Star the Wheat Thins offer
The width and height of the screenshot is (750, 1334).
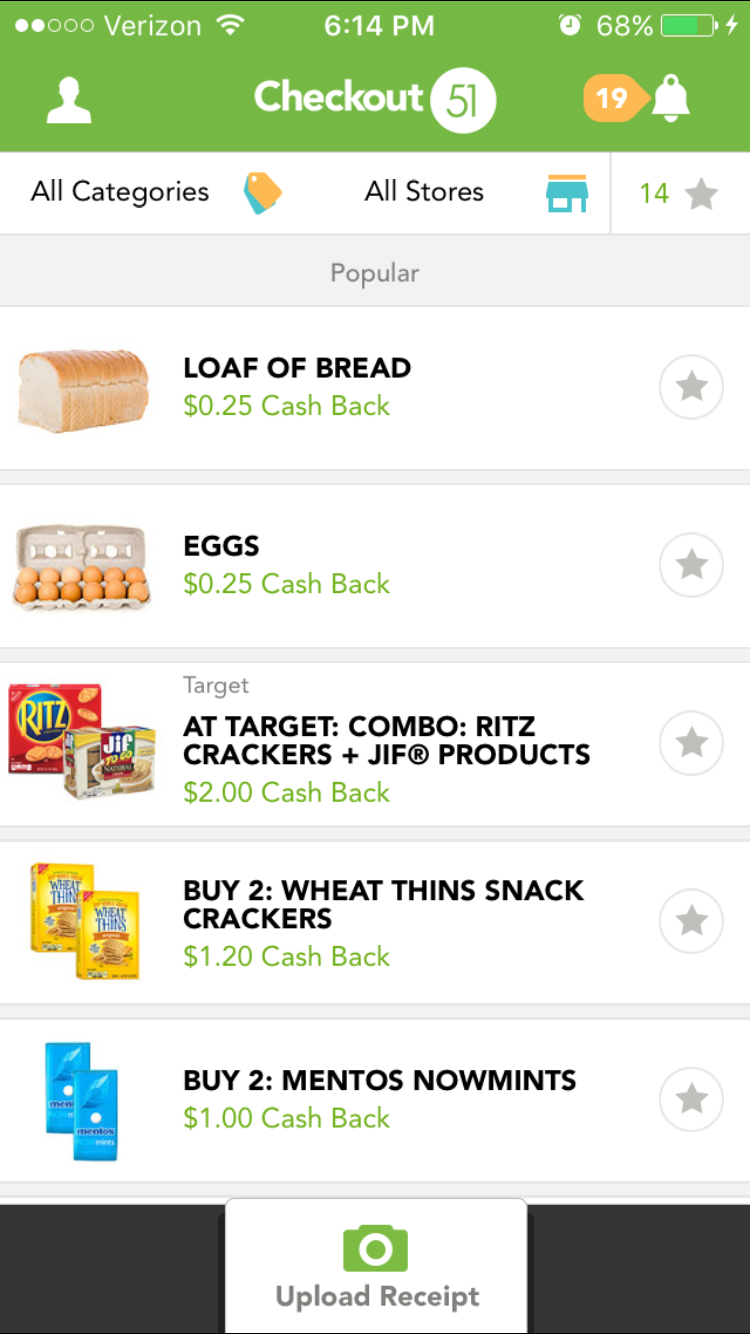pos(691,921)
